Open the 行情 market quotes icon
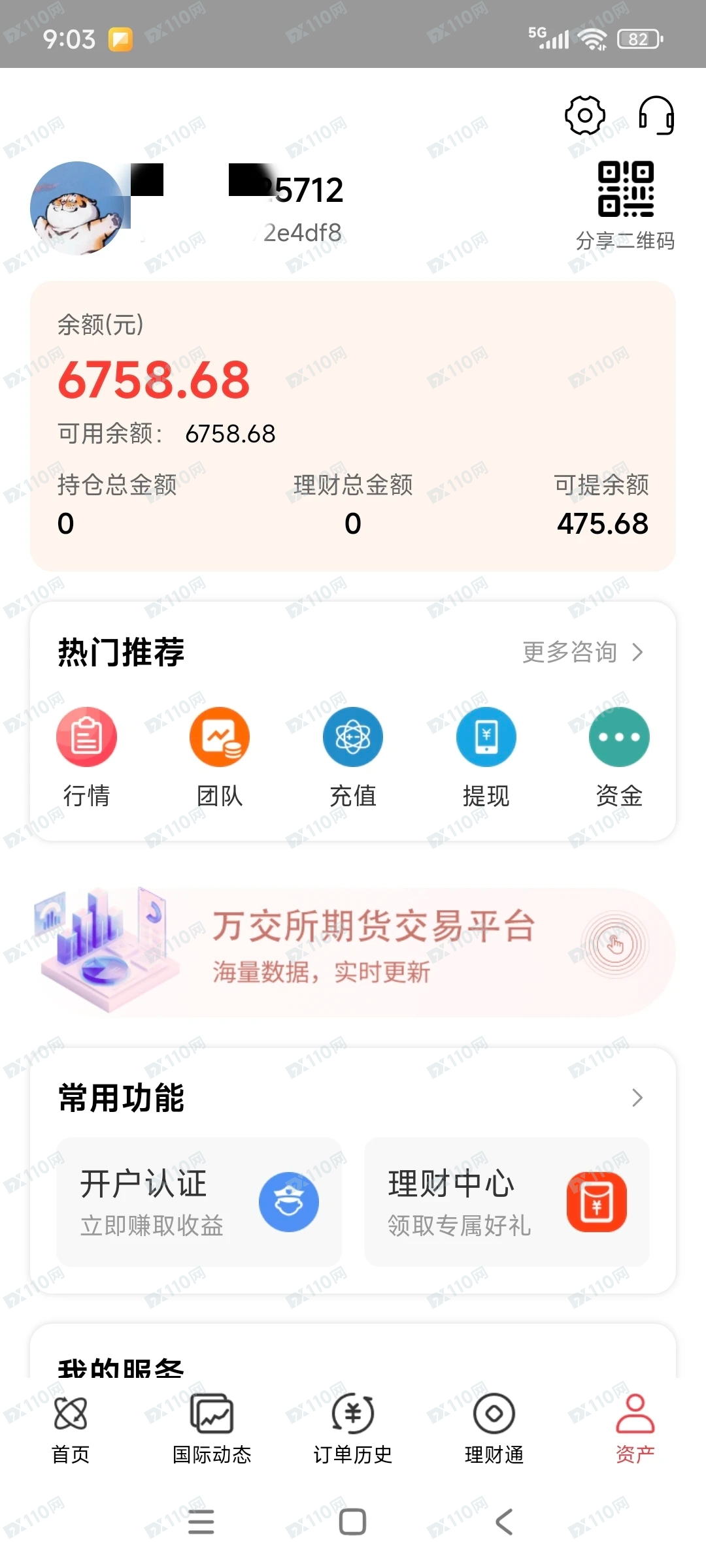The width and height of the screenshot is (706, 1568). [86, 736]
